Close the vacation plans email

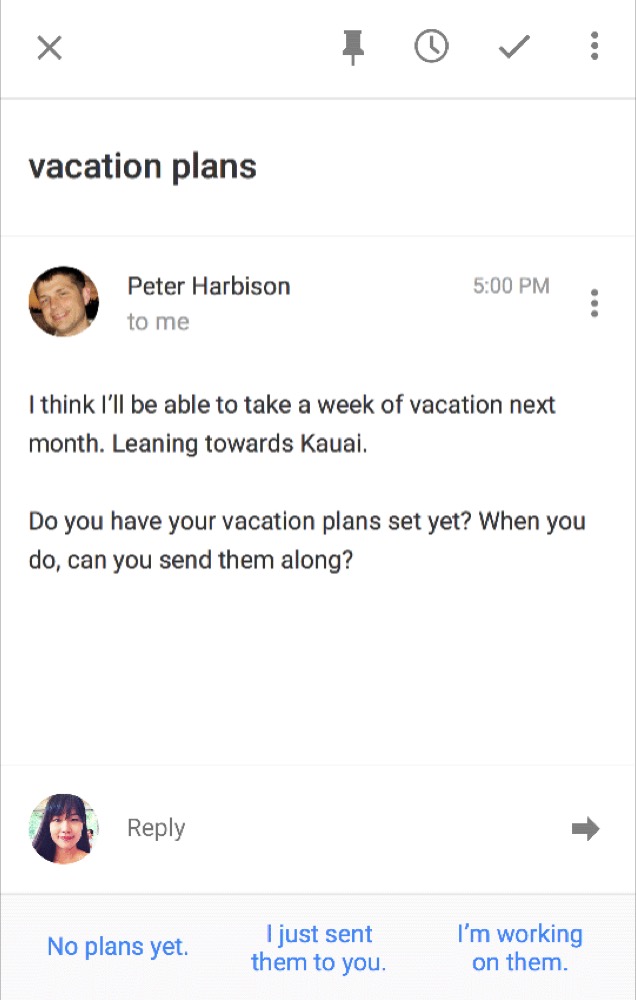tap(49, 47)
